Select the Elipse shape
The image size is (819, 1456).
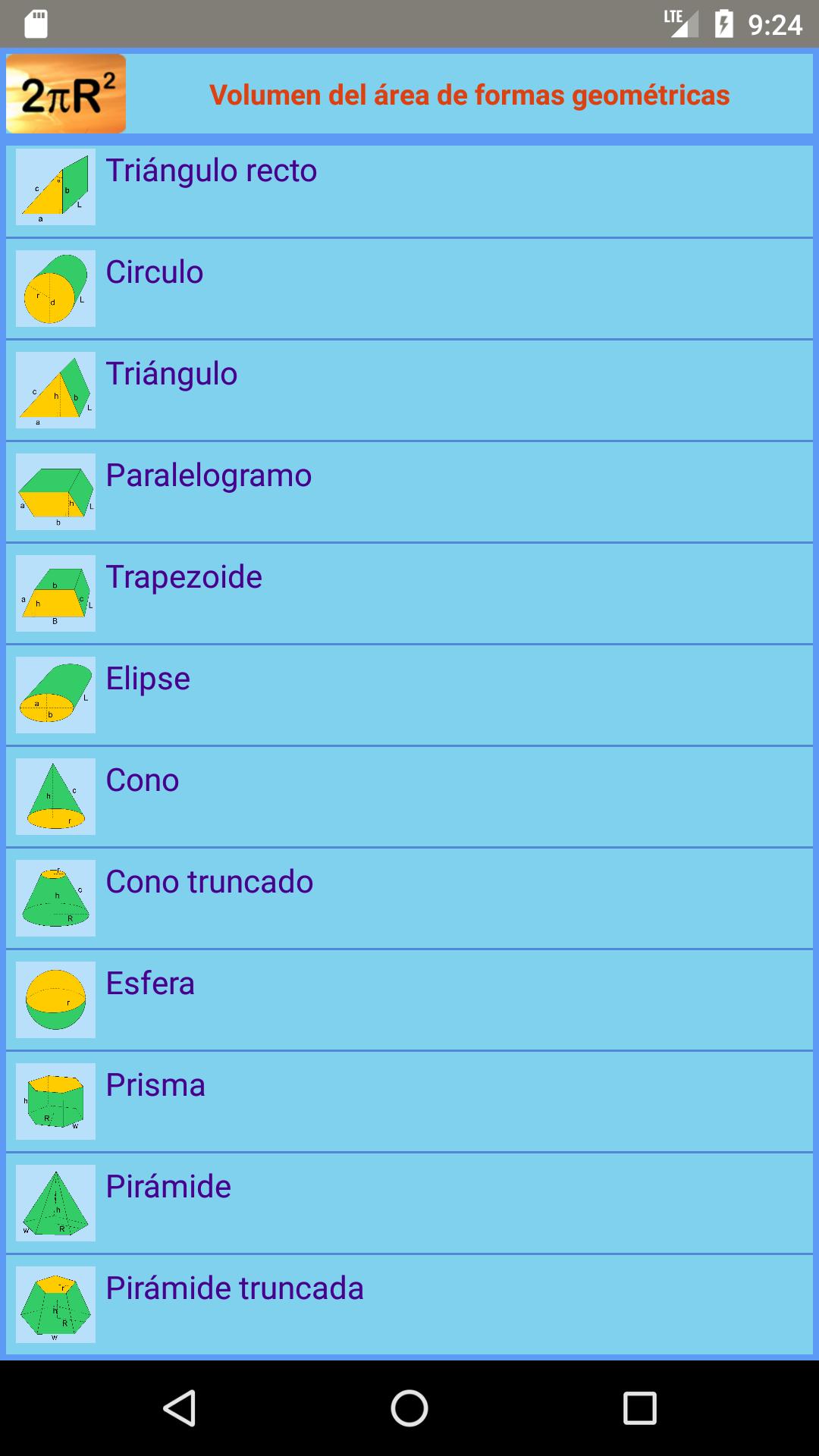click(x=409, y=695)
